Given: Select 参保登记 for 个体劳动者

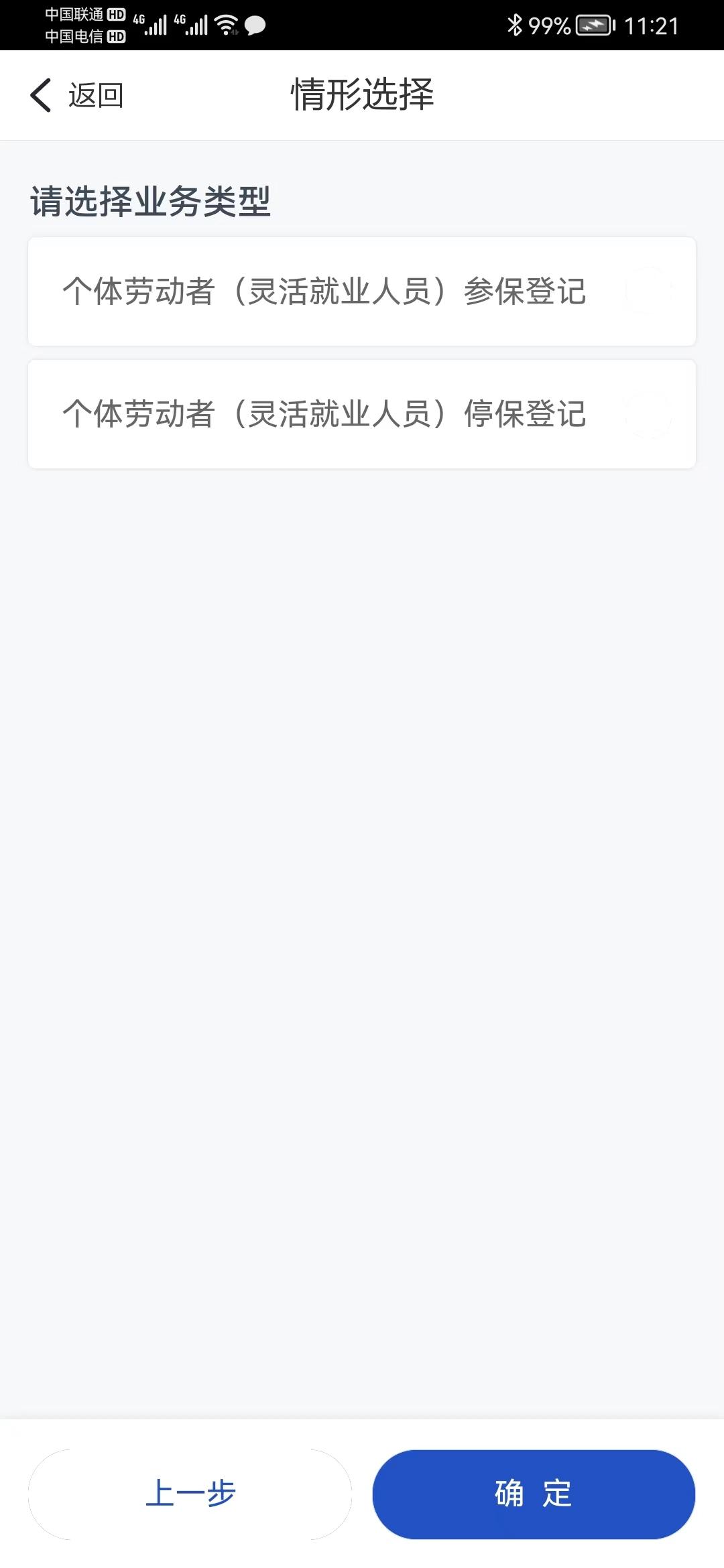Looking at the screenshot, I should pos(362,291).
